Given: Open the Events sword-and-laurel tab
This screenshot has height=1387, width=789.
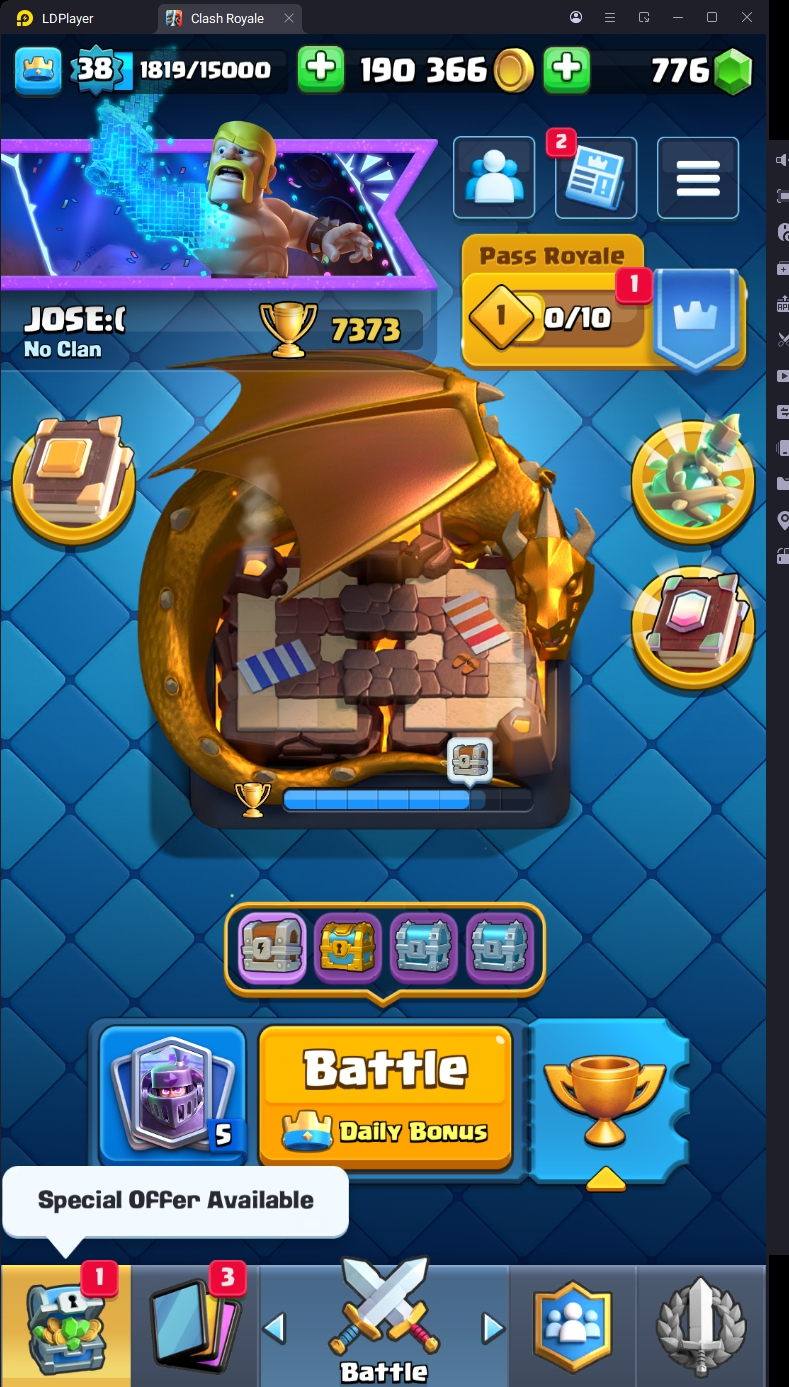Looking at the screenshot, I should 700,1325.
